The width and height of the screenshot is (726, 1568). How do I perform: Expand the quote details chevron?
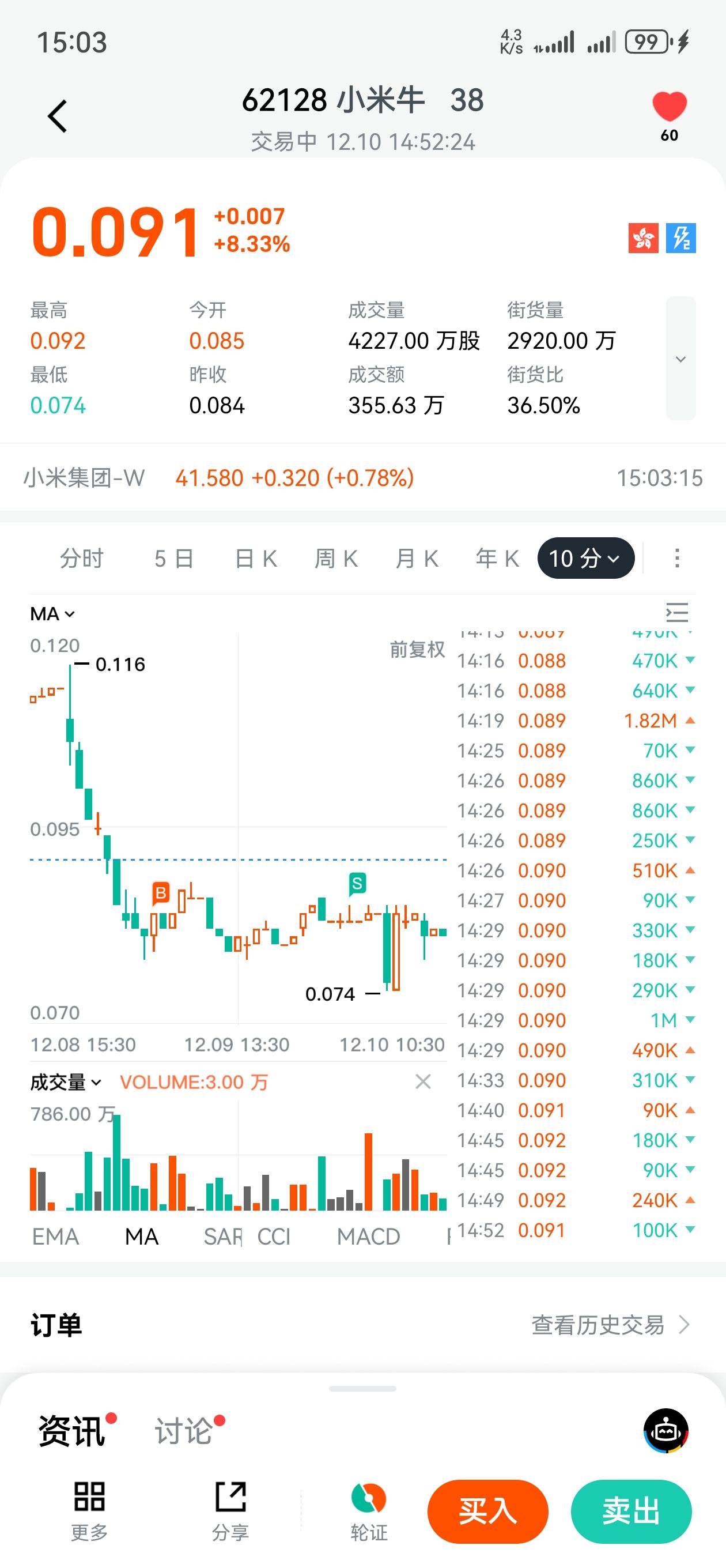click(x=680, y=359)
